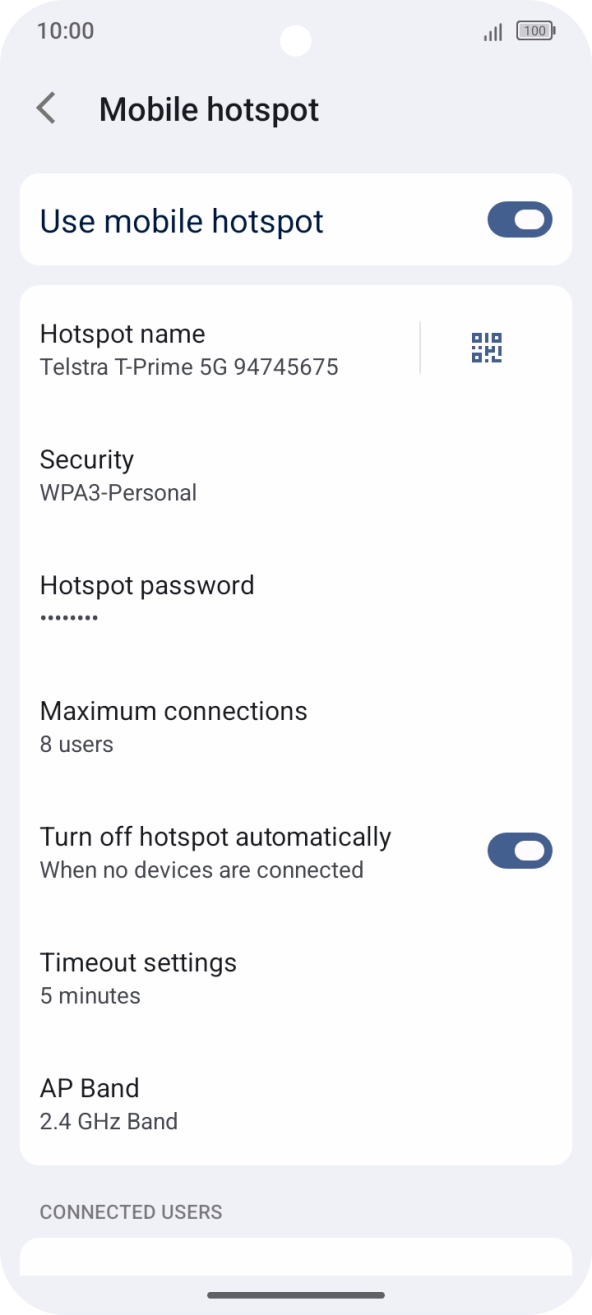The height and width of the screenshot is (1315, 592).
Task: Show the hotspot QR code
Action: point(487,348)
